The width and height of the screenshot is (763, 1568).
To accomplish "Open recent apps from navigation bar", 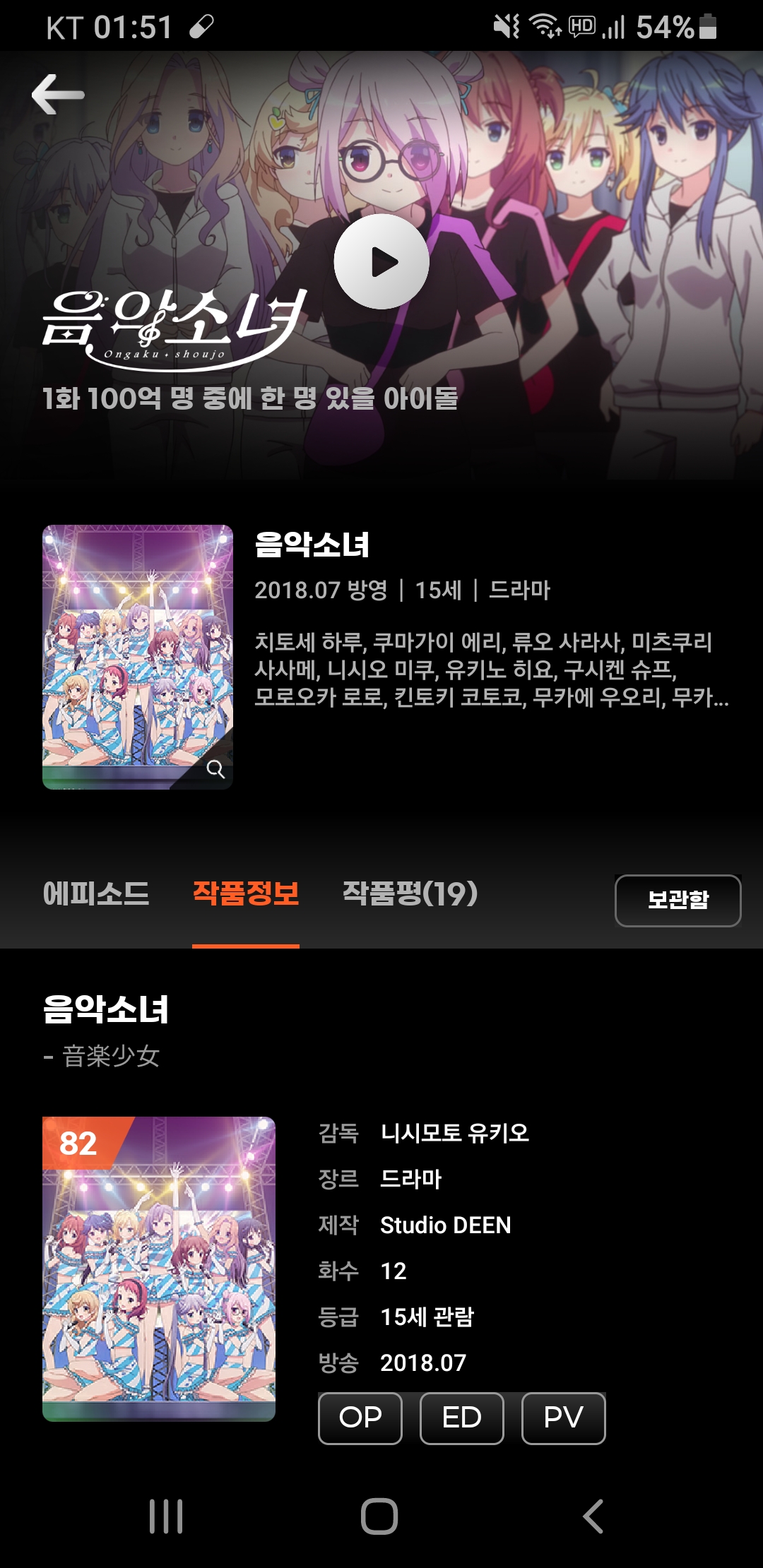I will pyautogui.click(x=166, y=1516).
